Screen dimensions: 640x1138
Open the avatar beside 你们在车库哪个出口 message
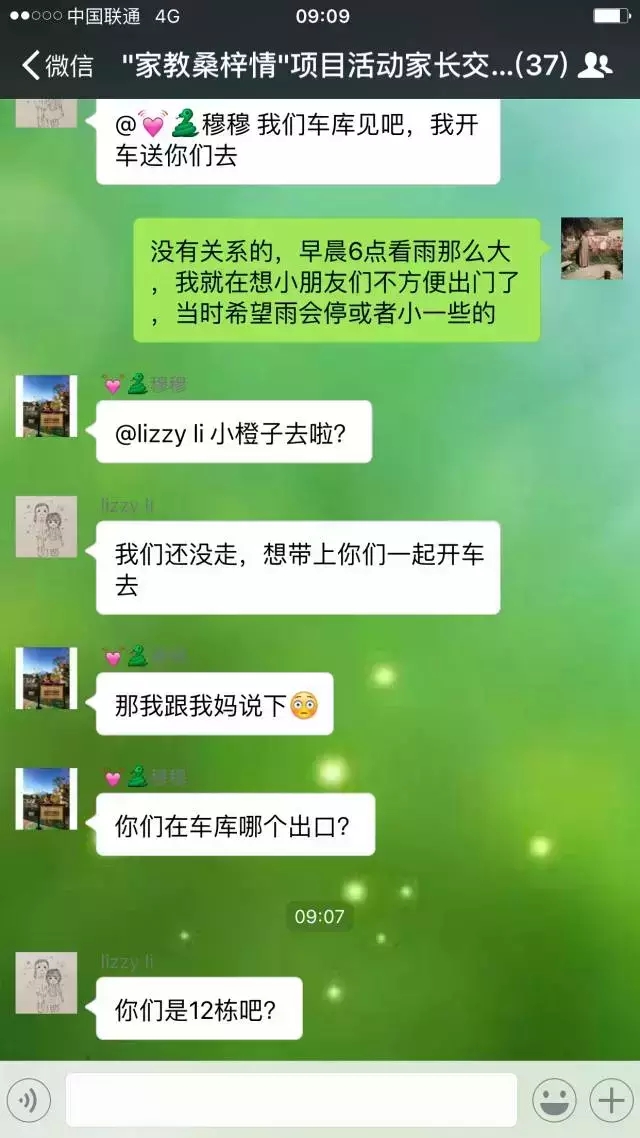(x=46, y=799)
